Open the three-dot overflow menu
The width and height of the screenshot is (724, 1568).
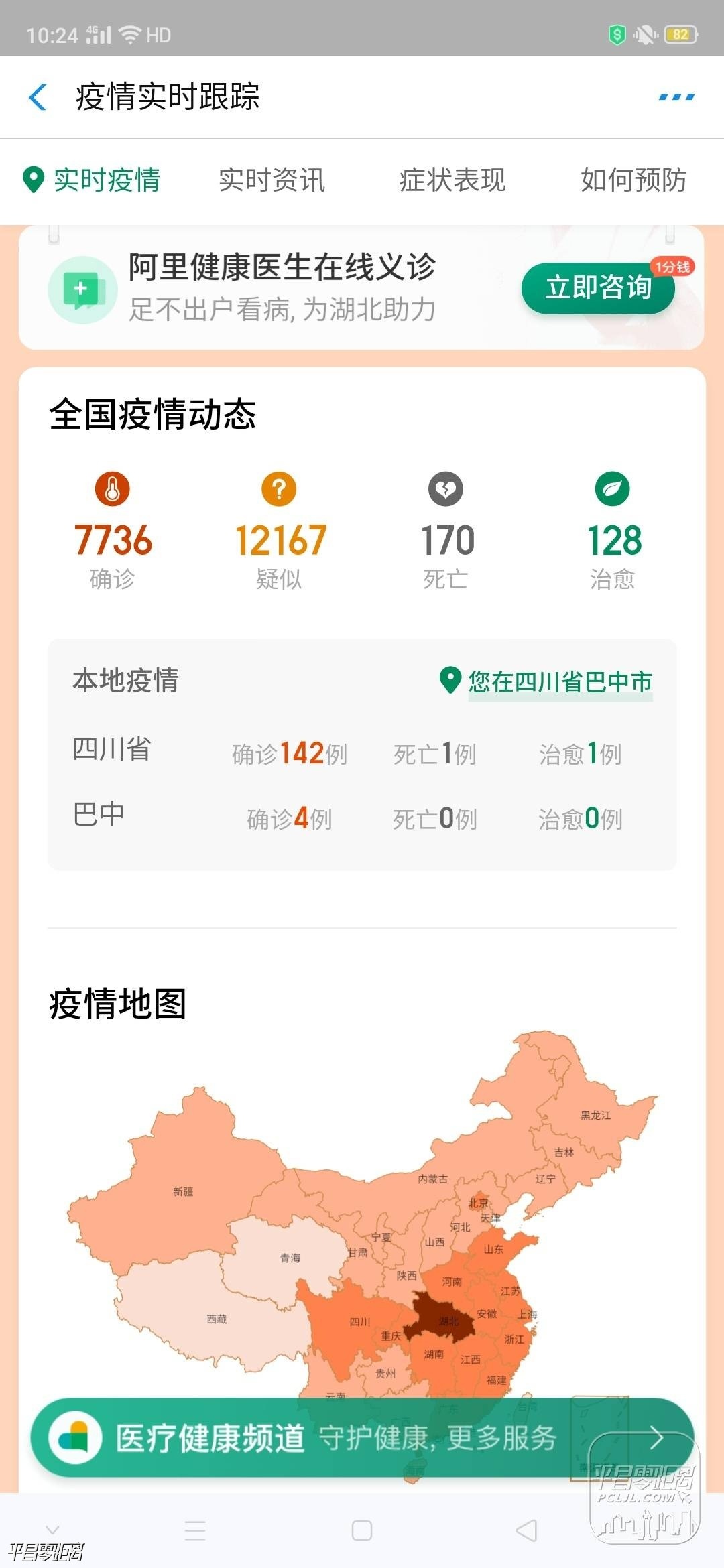676,97
